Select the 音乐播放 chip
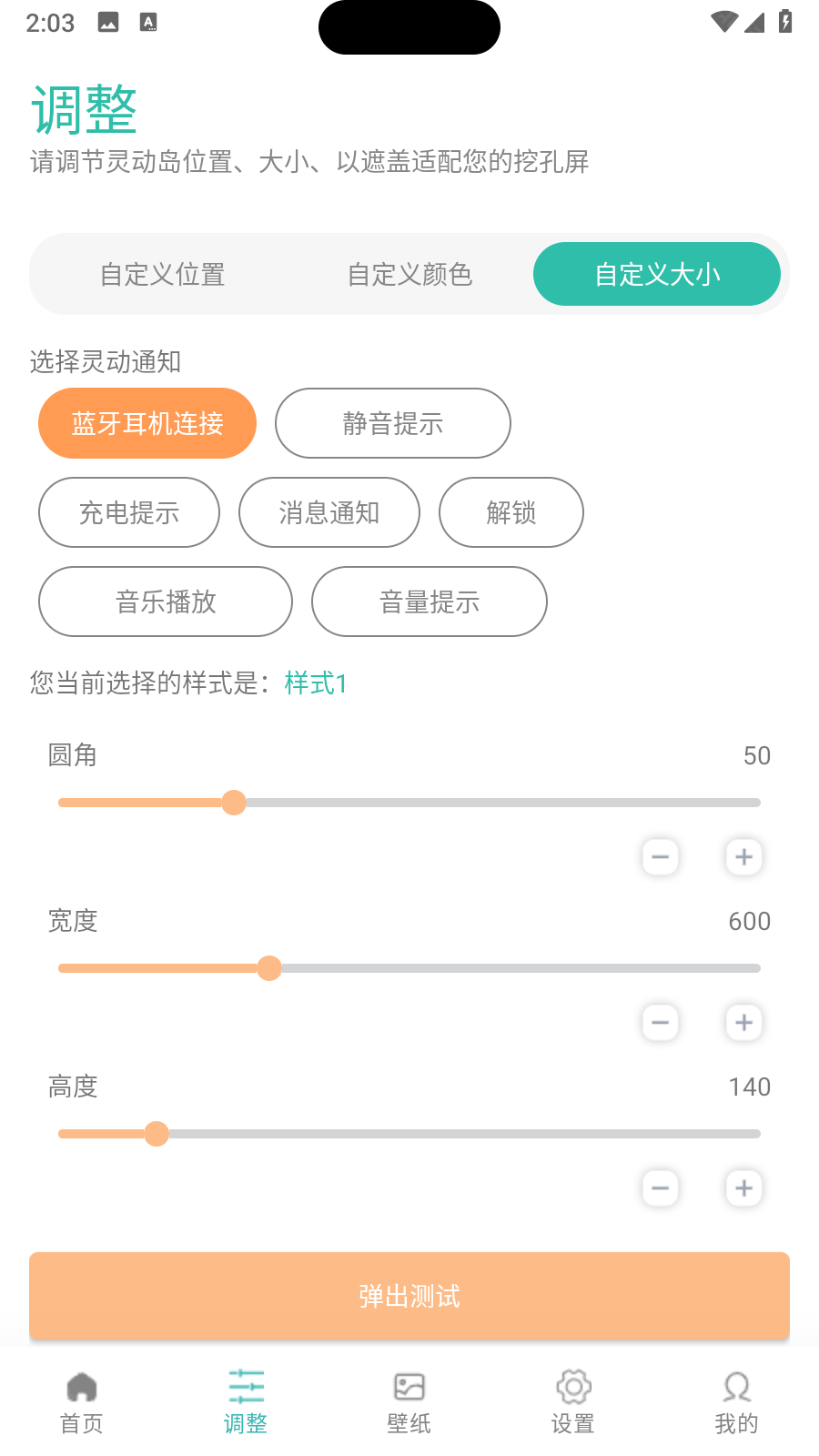The image size is (819, 1456). (166, 602)
